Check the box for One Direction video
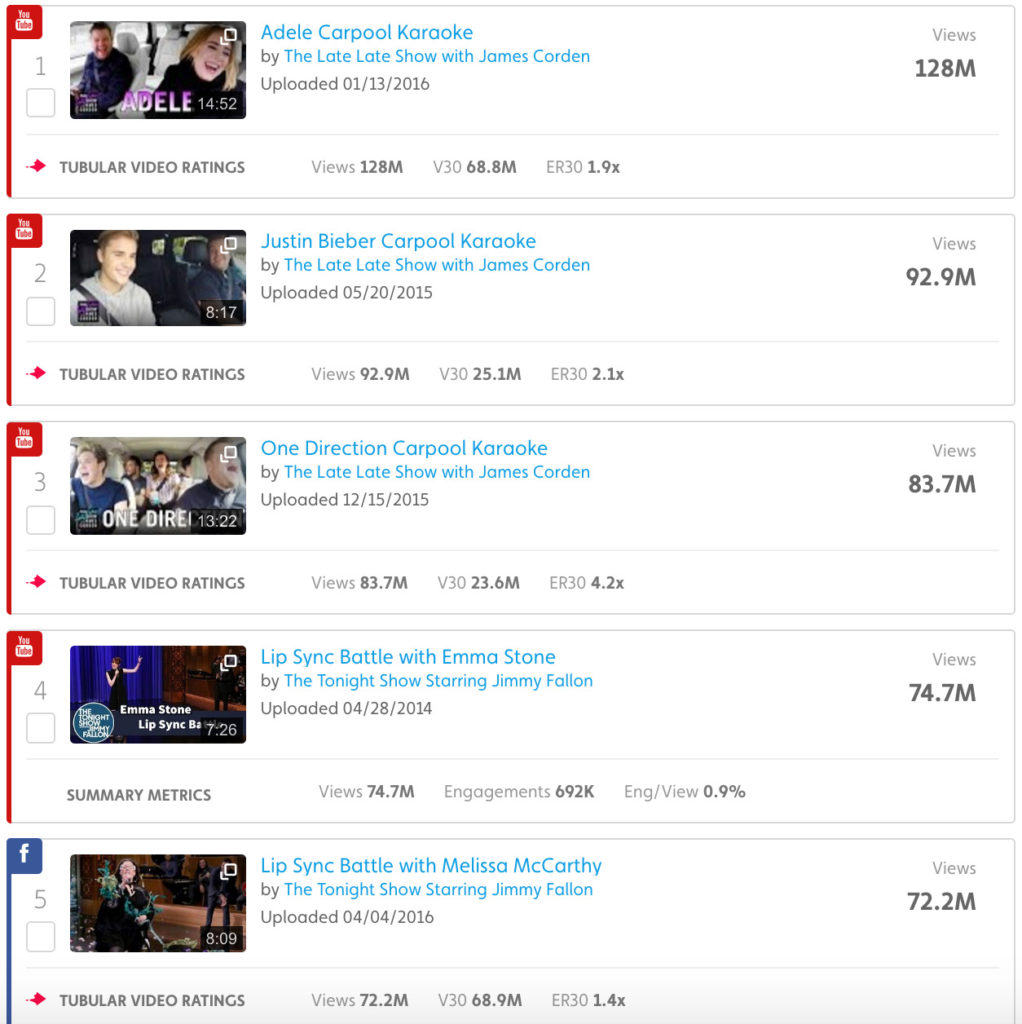The width and height of the screenshot is (1022, 1024). click(40, 520)
